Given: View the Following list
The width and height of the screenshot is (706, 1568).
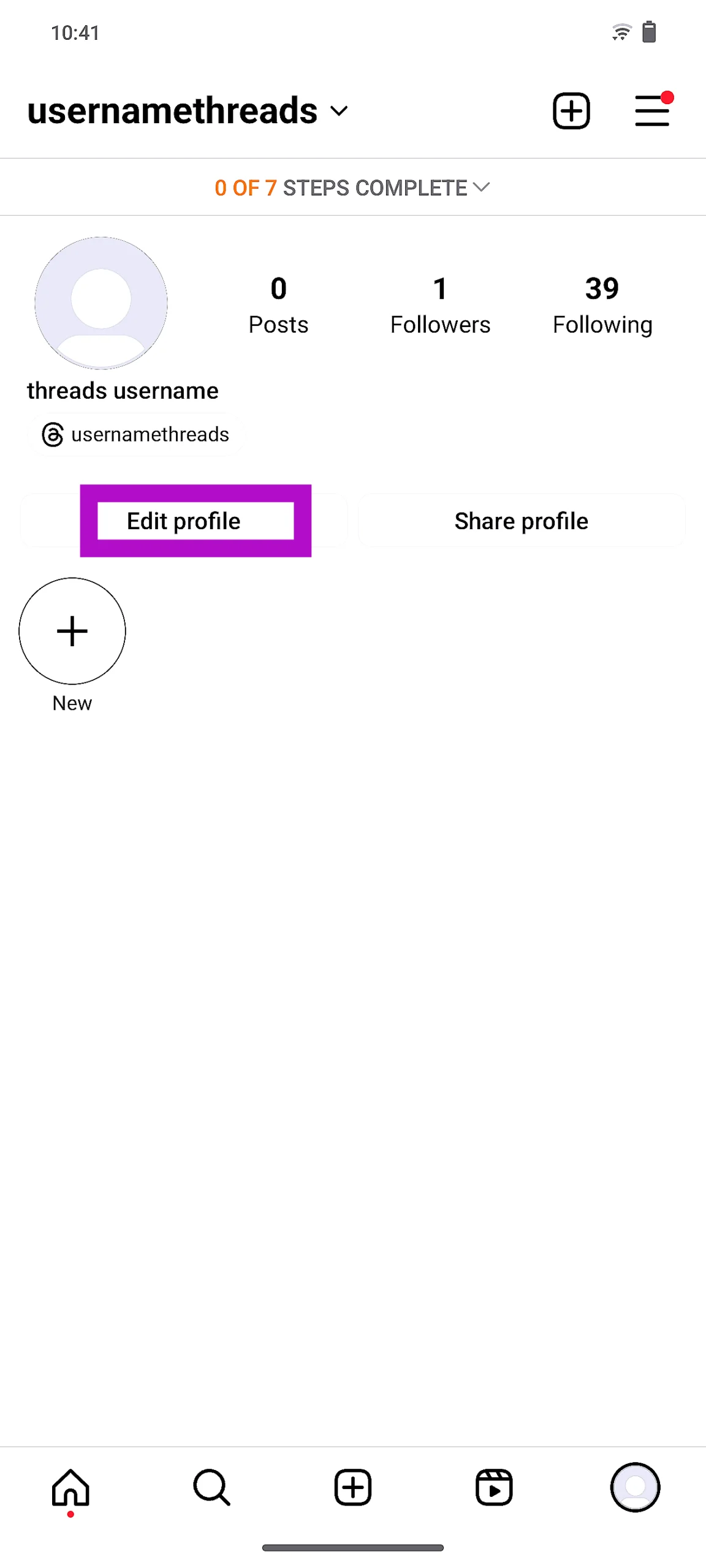Looking at the screenshot, I should point(602,305).
